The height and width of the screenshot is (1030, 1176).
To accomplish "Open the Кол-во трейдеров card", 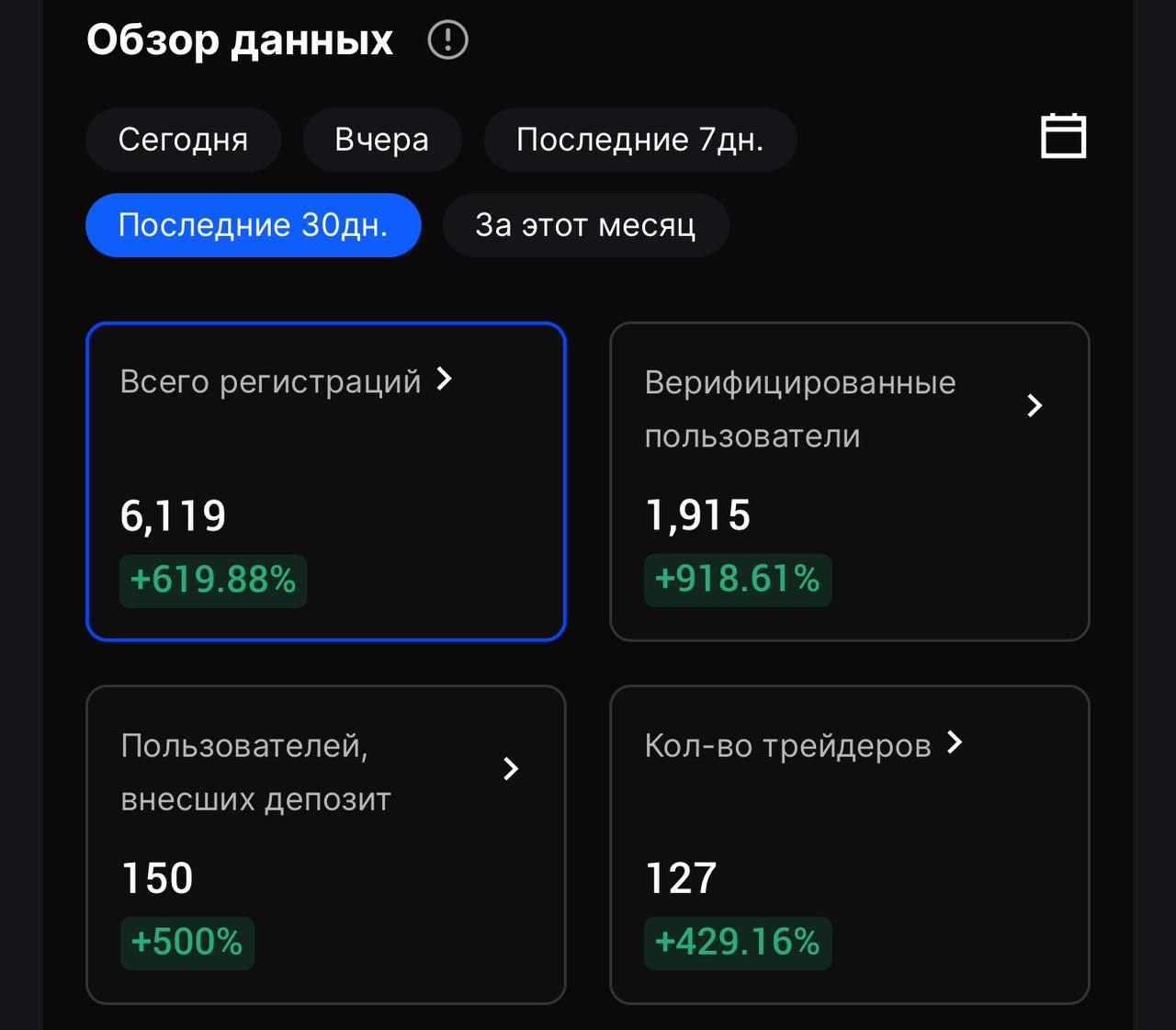I will click(x=850, y=844).
